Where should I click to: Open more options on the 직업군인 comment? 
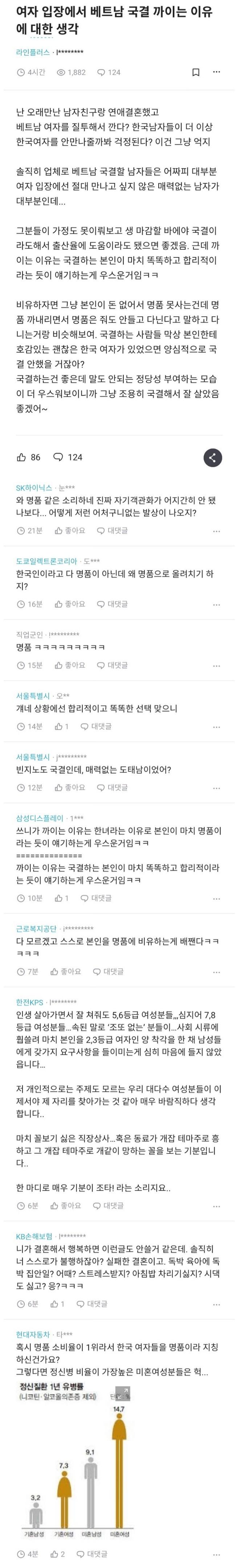click(x=216, y=666)
